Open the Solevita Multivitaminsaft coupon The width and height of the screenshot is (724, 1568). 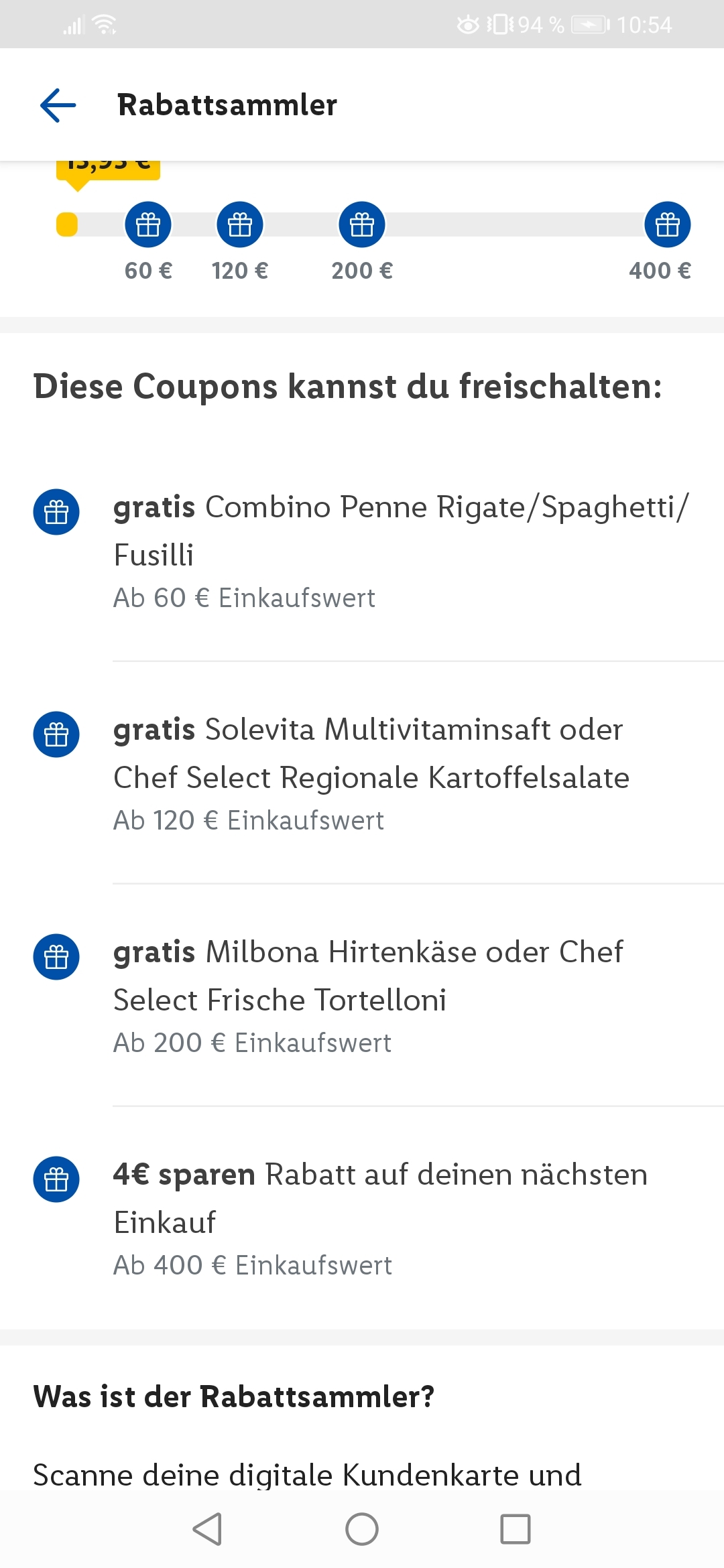coord(362,773)
